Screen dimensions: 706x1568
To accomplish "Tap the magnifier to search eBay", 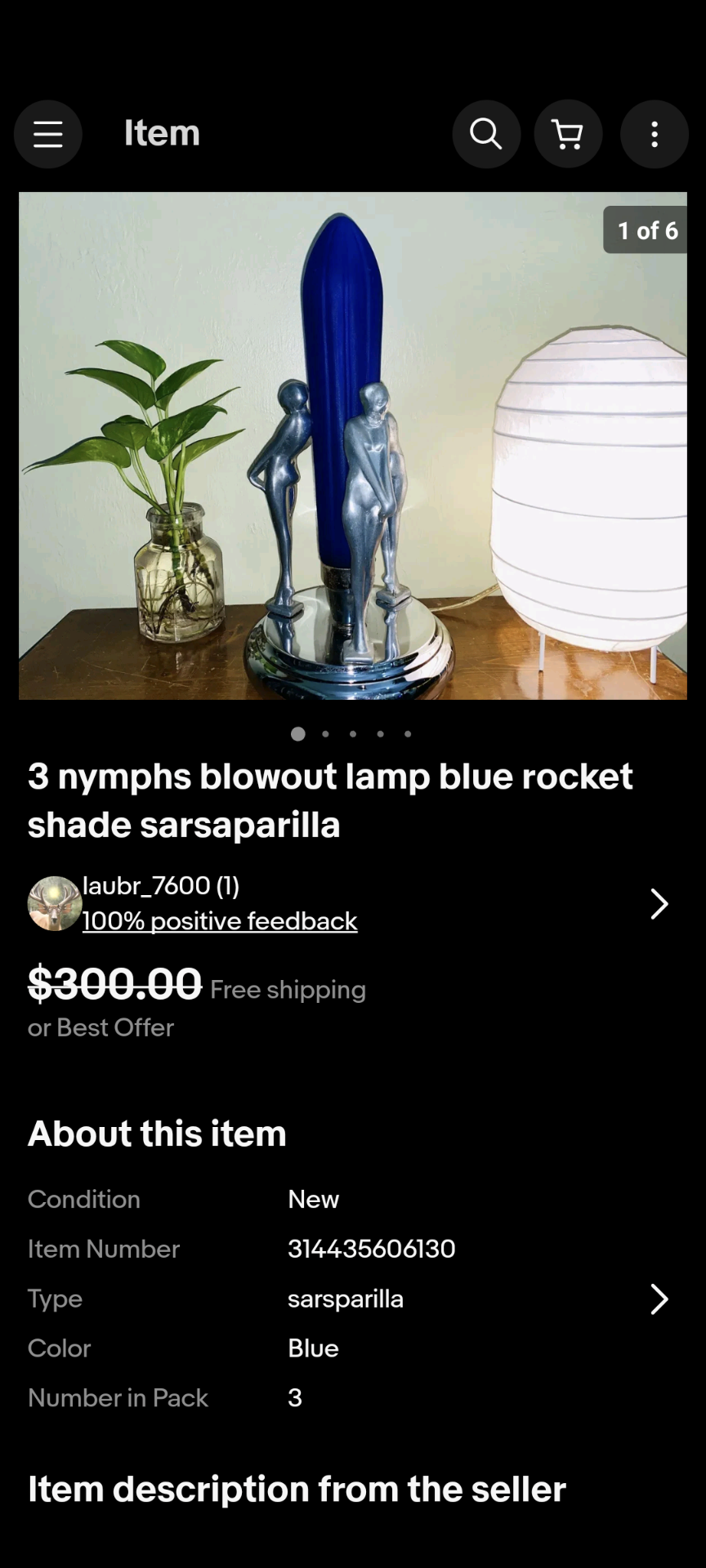I will 486,134.
